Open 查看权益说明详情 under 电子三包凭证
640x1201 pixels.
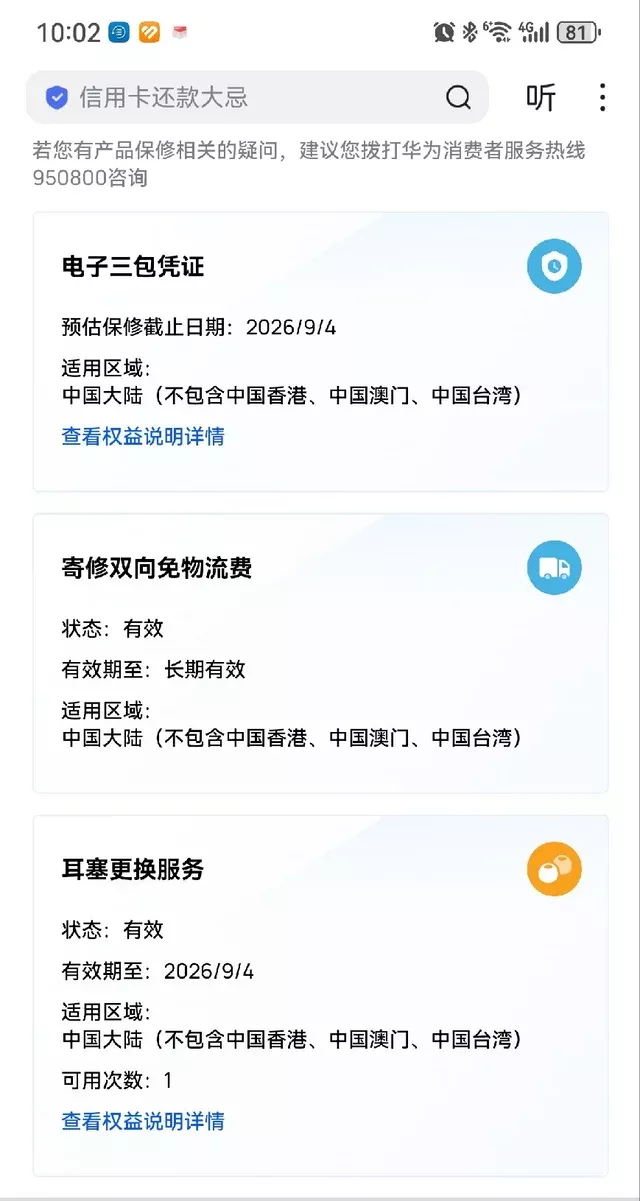point(143,436)
